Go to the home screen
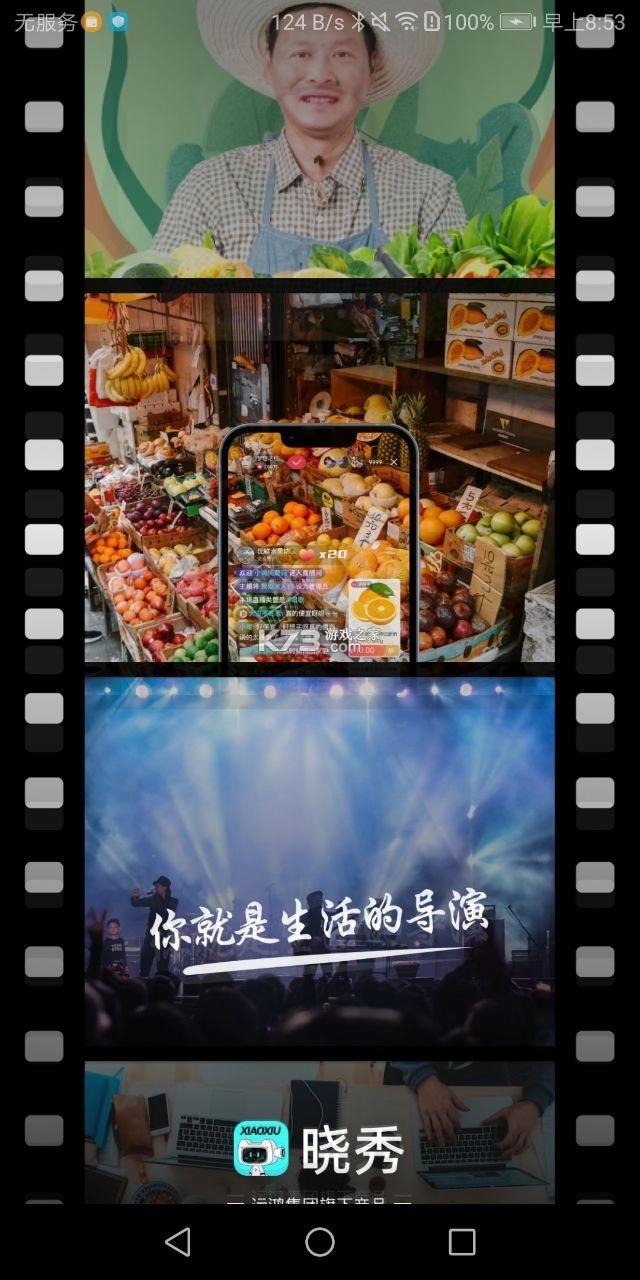 click(320, 1242)
